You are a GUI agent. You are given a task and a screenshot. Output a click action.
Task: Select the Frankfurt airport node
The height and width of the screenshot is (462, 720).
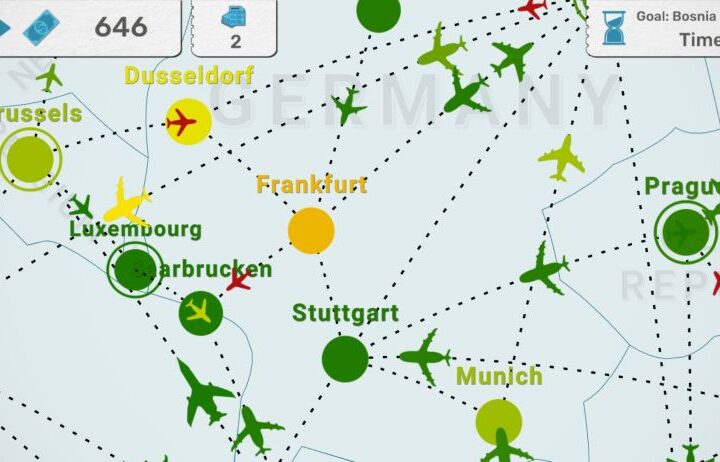[x=311, y=230]
